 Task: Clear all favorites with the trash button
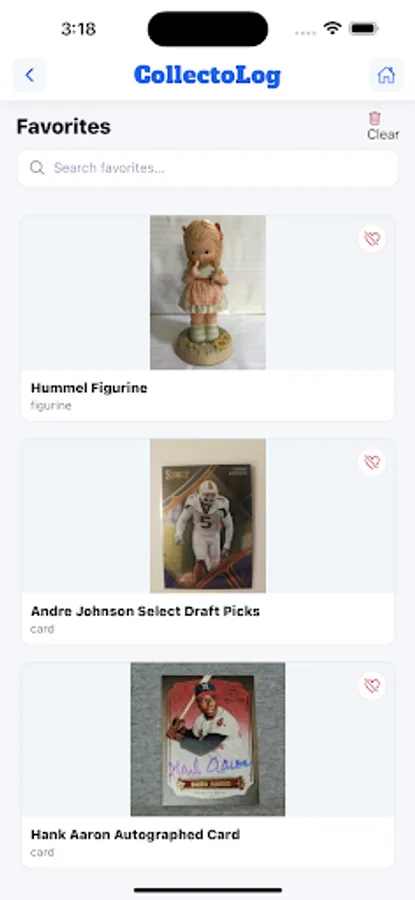[x=383, y=126]
